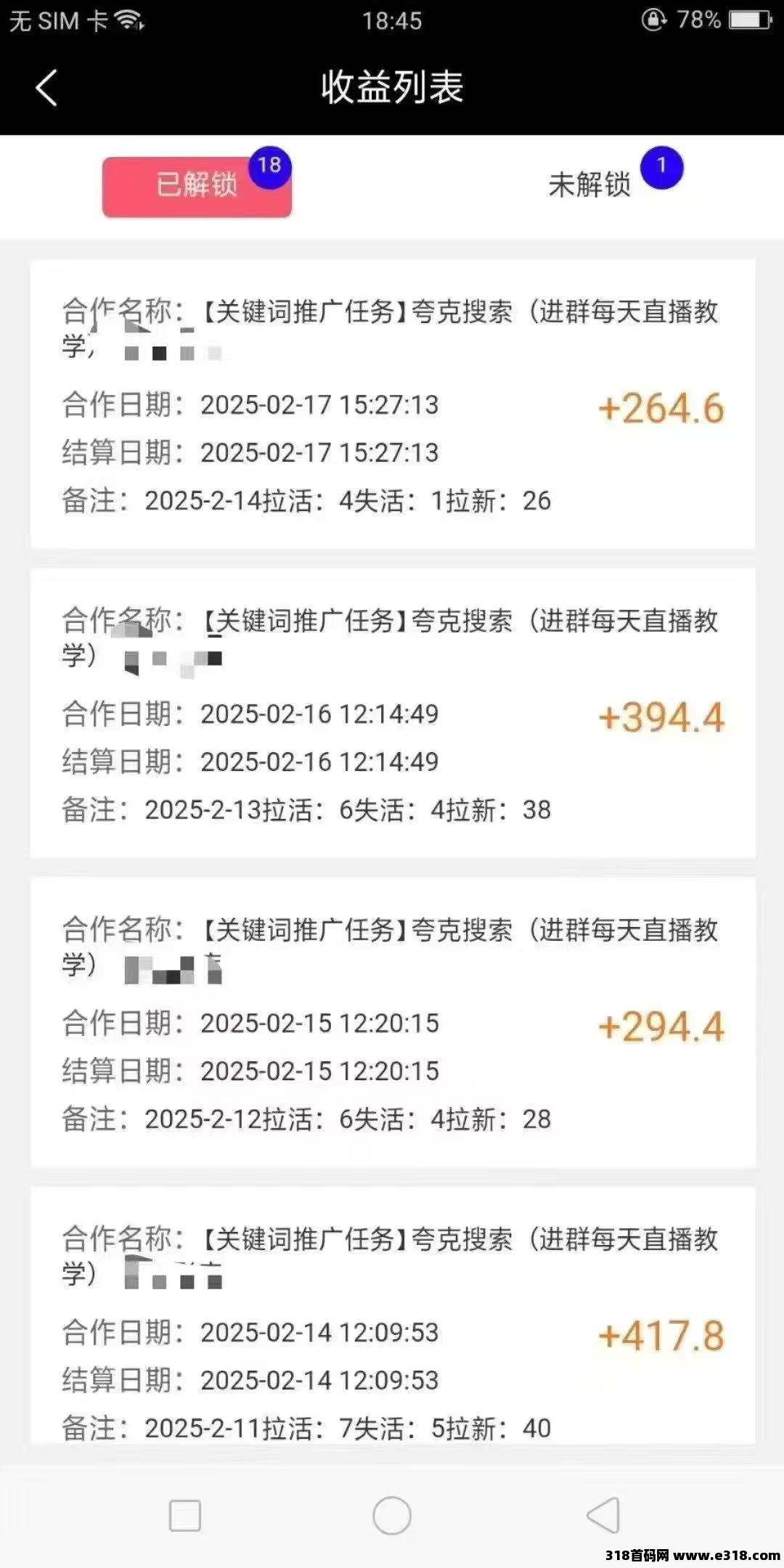Switch to the 未解锁 tab
The image size is (784, 1568).
[588, 184]
